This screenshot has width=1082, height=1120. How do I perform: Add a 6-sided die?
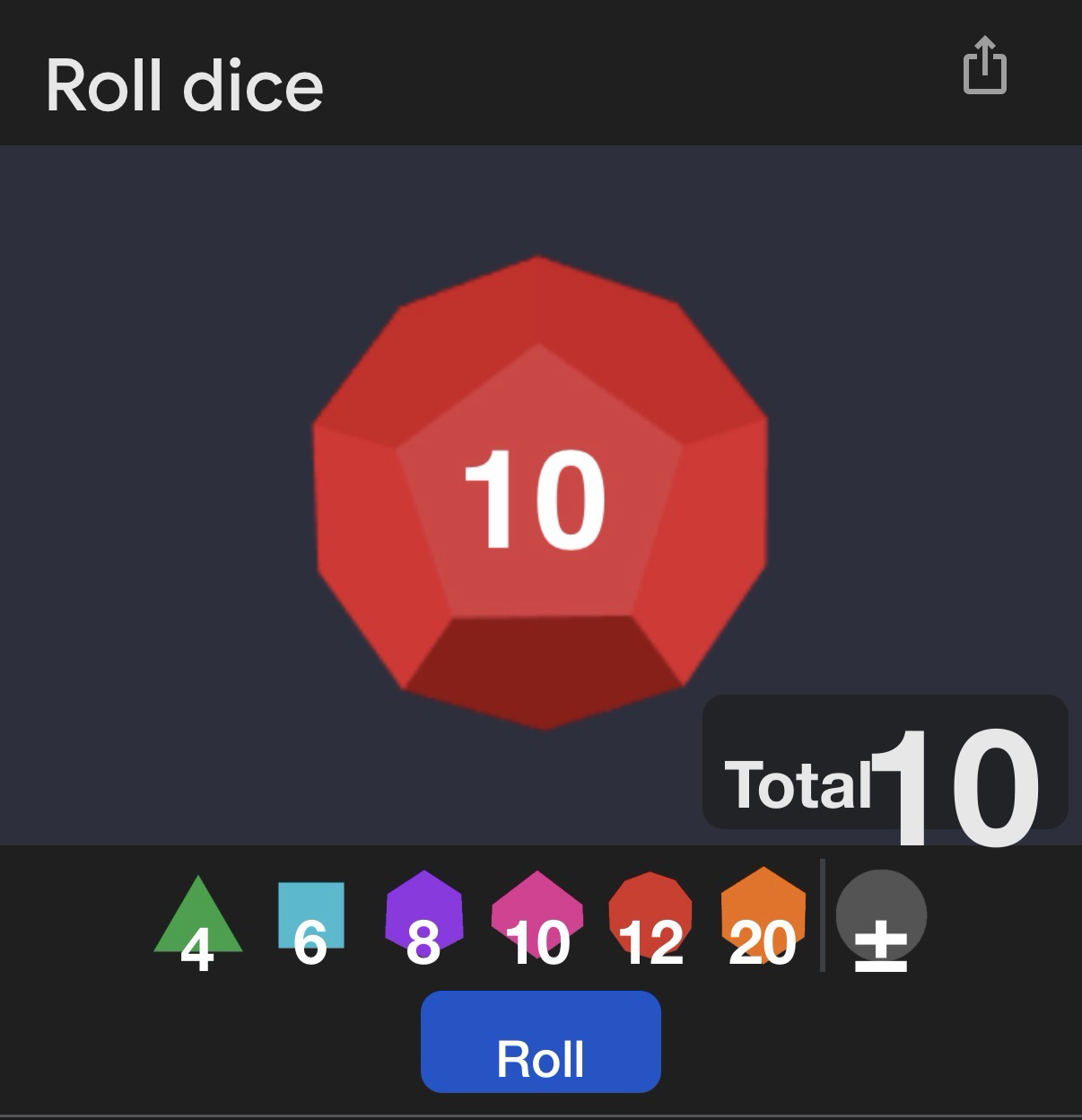pyautogui.click(x=310, y=919)
